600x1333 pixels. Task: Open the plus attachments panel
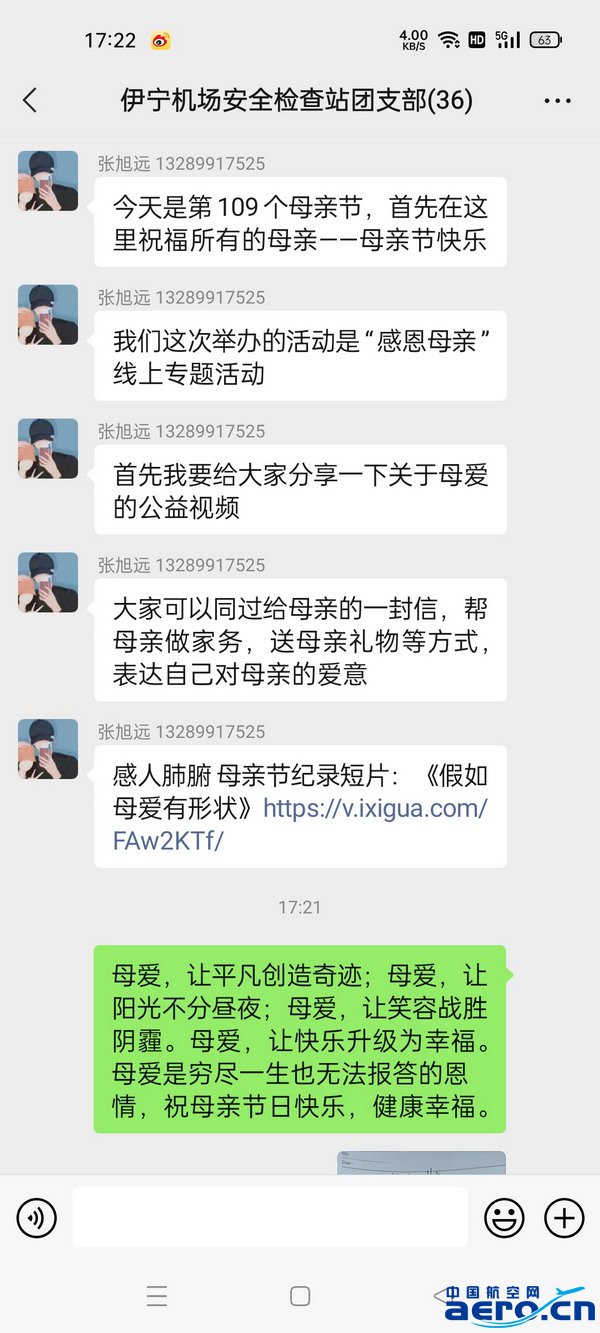pyautogui.click(x=564, y=1218)
